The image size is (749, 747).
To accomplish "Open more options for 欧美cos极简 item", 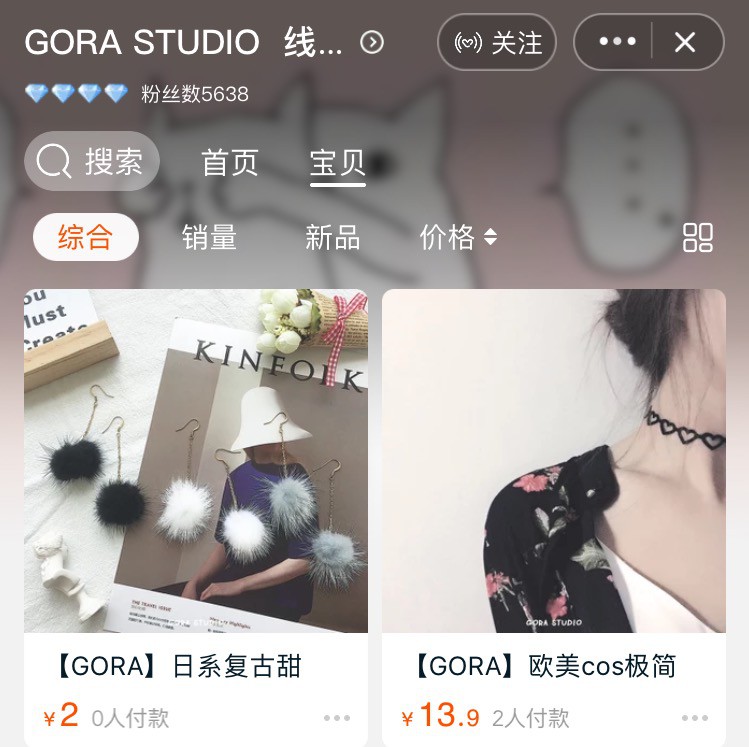I will point(695,718).
